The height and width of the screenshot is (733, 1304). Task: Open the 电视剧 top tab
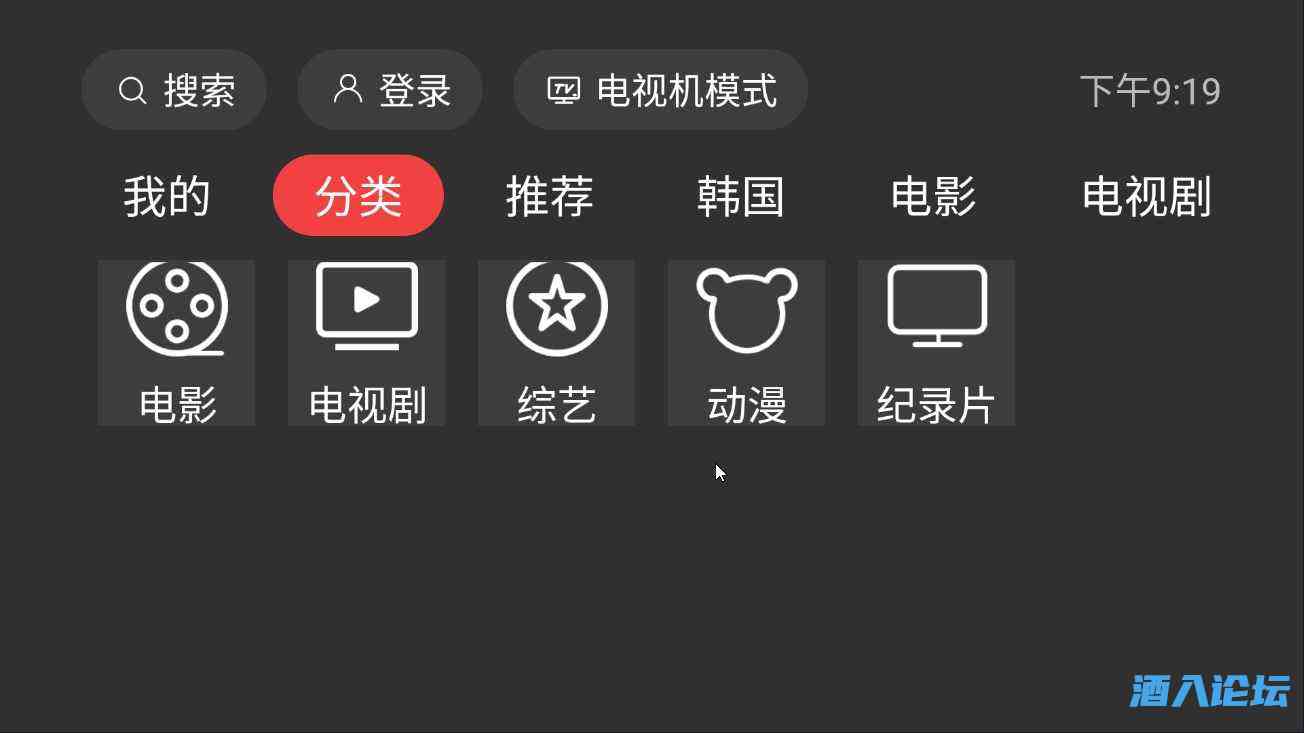(1146, 196)
